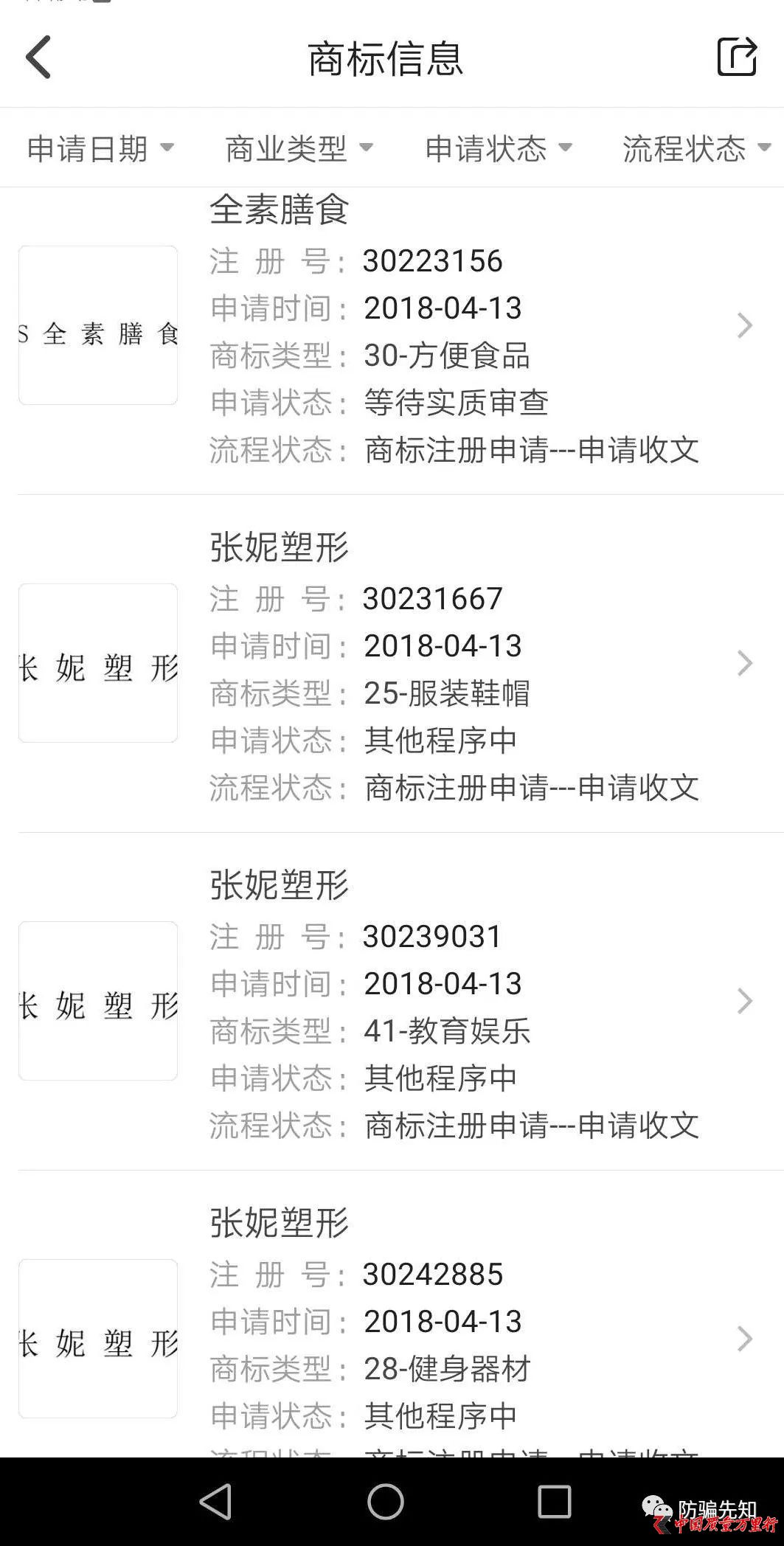Open the 商业类型 filter dropdown

(x=299, y=148)
